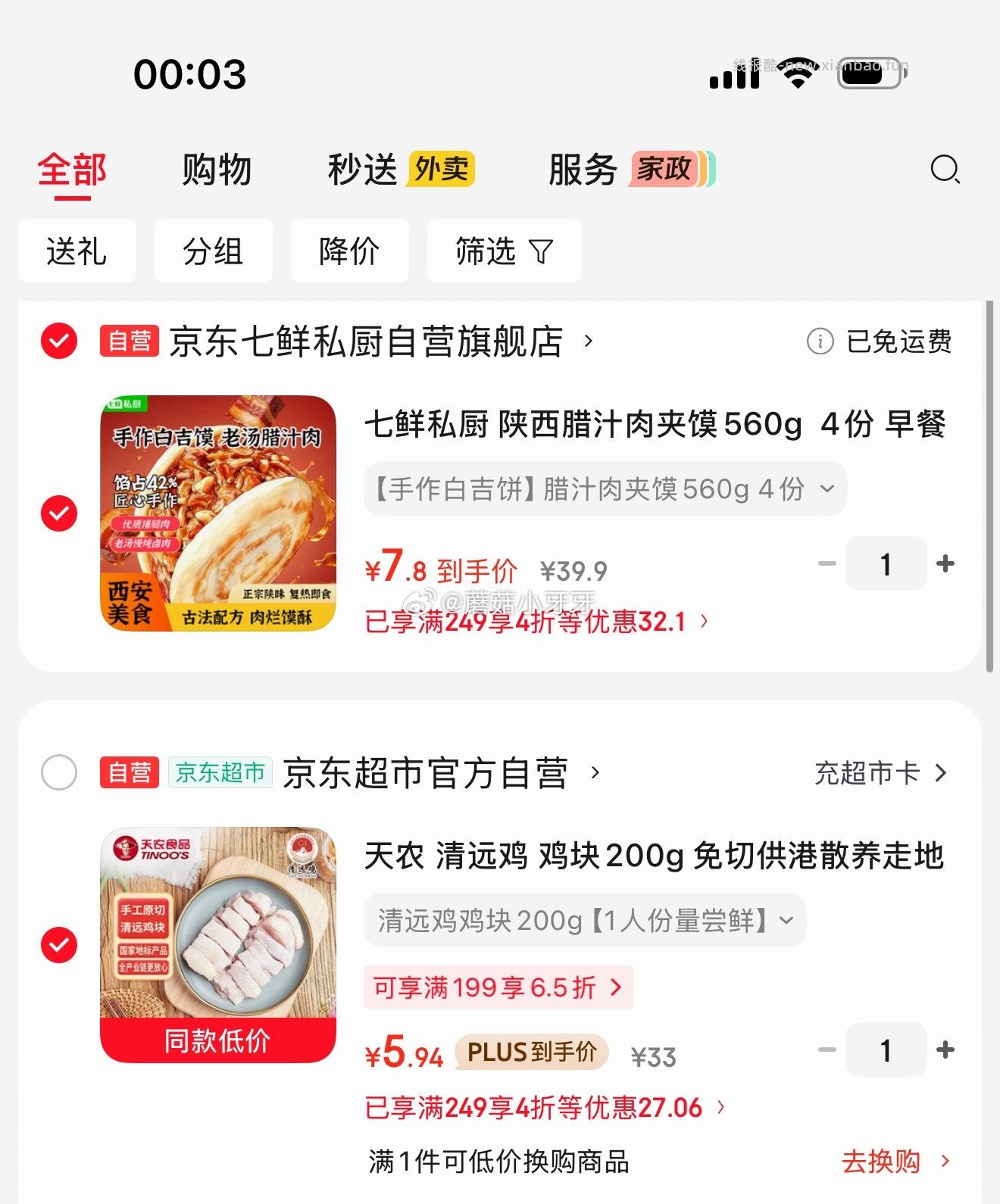Tap the 自营 badge on the first store
This screenshot has height=1204, width=1000.
coord(127,342)
